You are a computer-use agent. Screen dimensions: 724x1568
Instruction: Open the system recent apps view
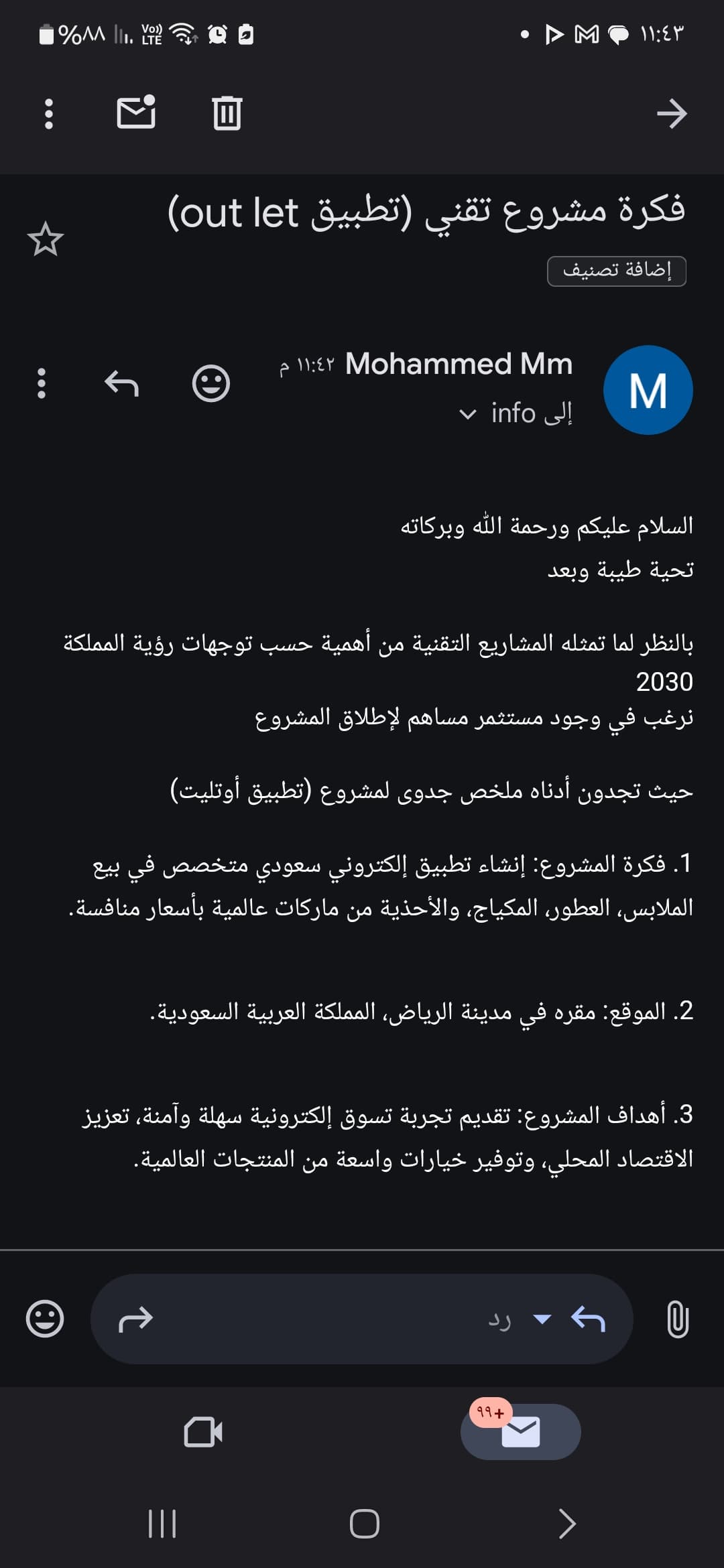pyautogui.click(x=162, y=1524)
